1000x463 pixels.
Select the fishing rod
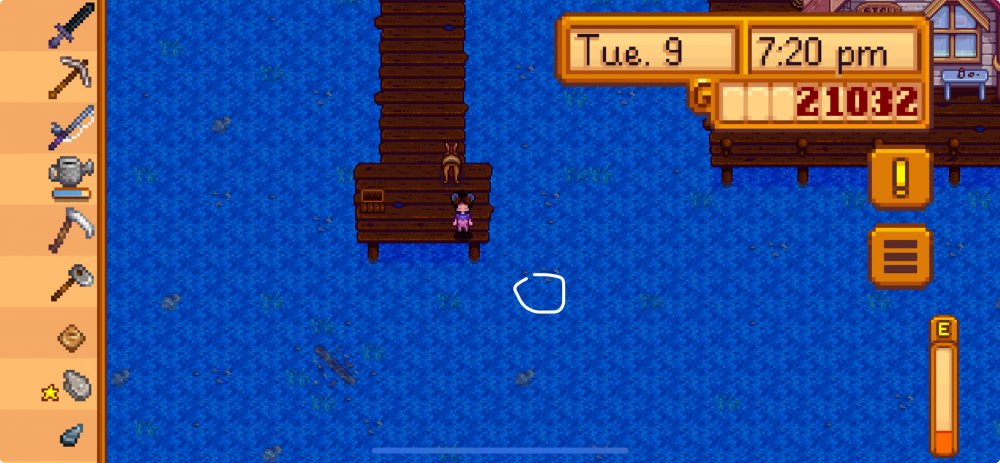(x=71, y=128)
